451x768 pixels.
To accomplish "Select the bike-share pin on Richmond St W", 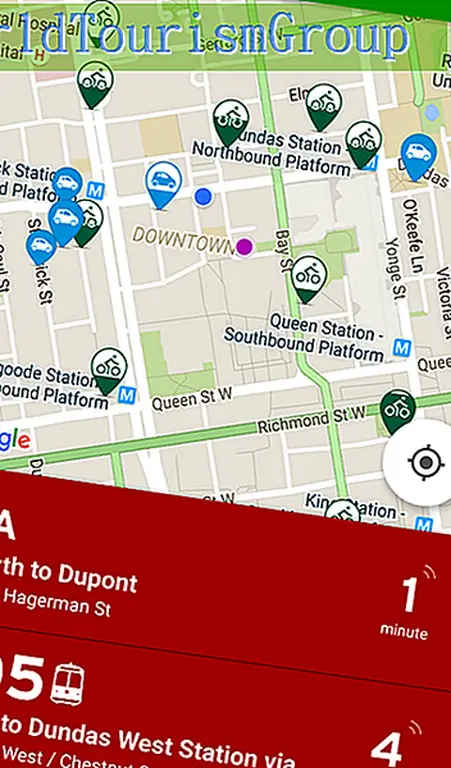I will click(398, 412).
